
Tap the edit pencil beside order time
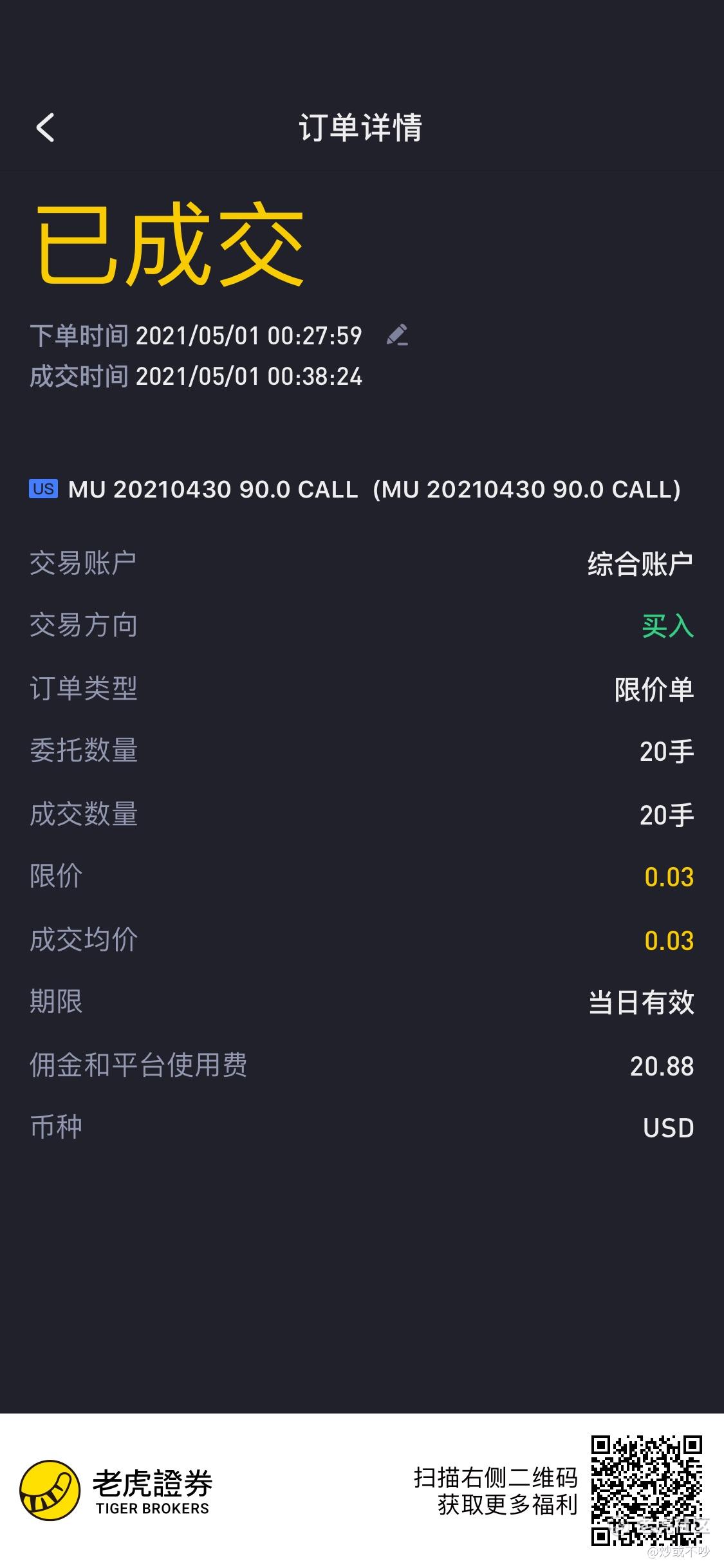click(x=397, y=335)
